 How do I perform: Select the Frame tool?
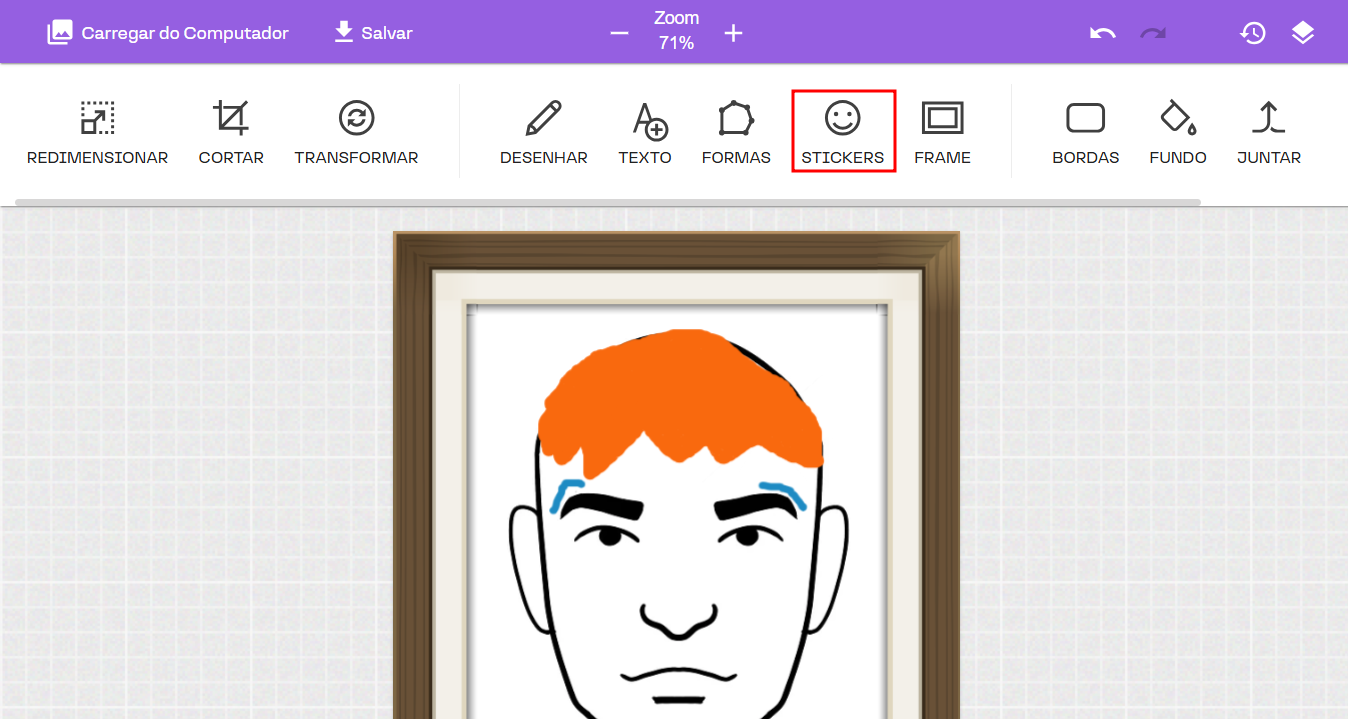(x=942, y=131)
